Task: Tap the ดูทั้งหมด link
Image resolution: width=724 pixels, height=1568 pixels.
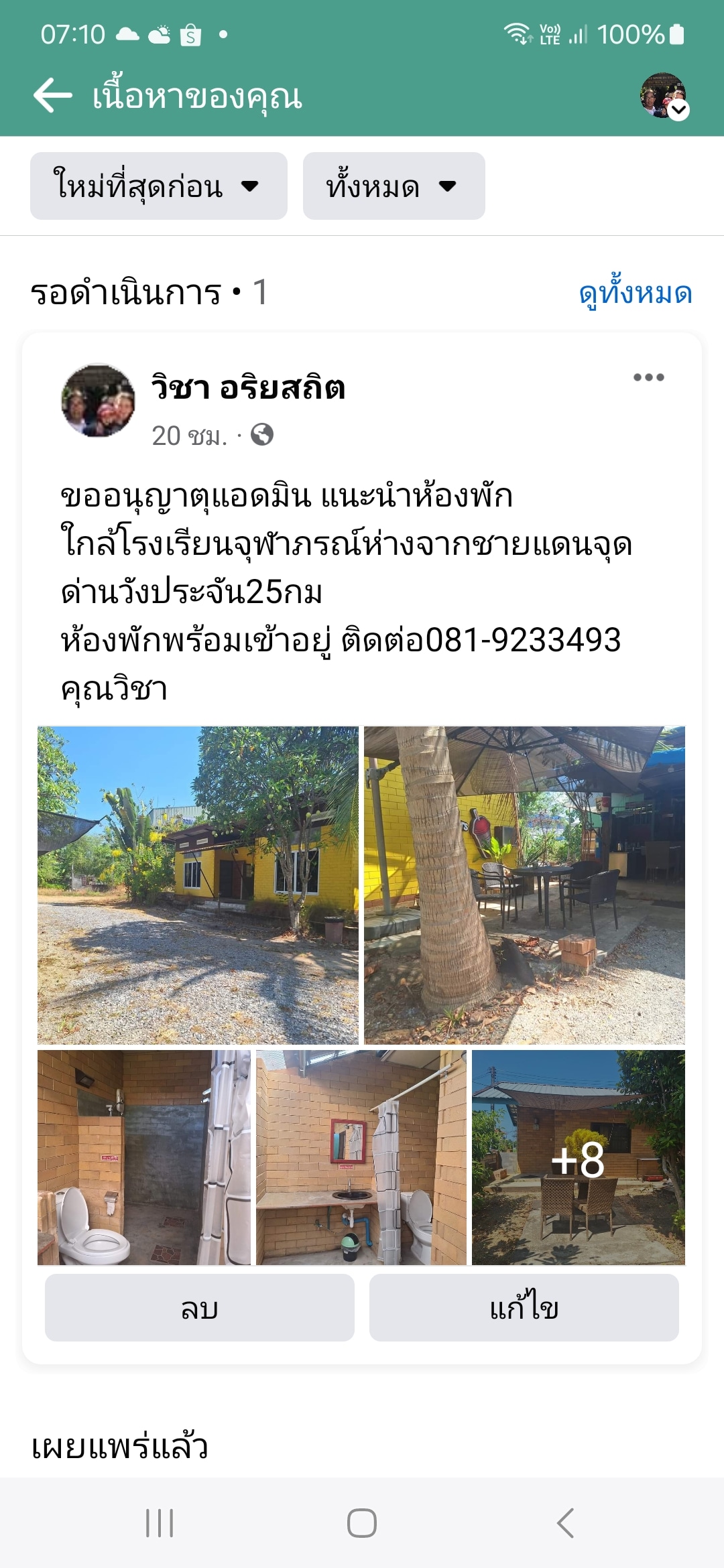Action: [635, 293]
